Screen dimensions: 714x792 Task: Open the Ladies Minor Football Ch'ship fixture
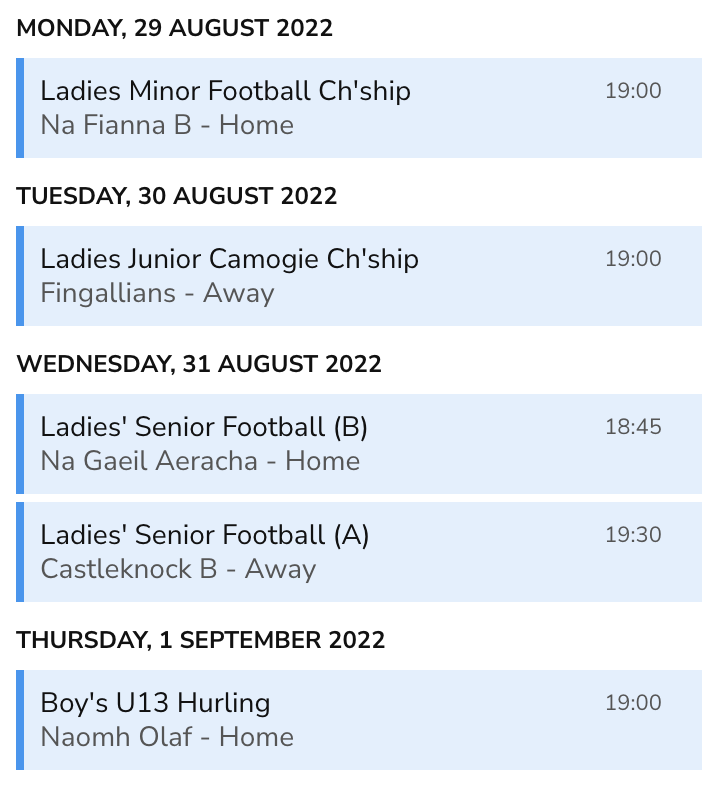click(360, 108)
